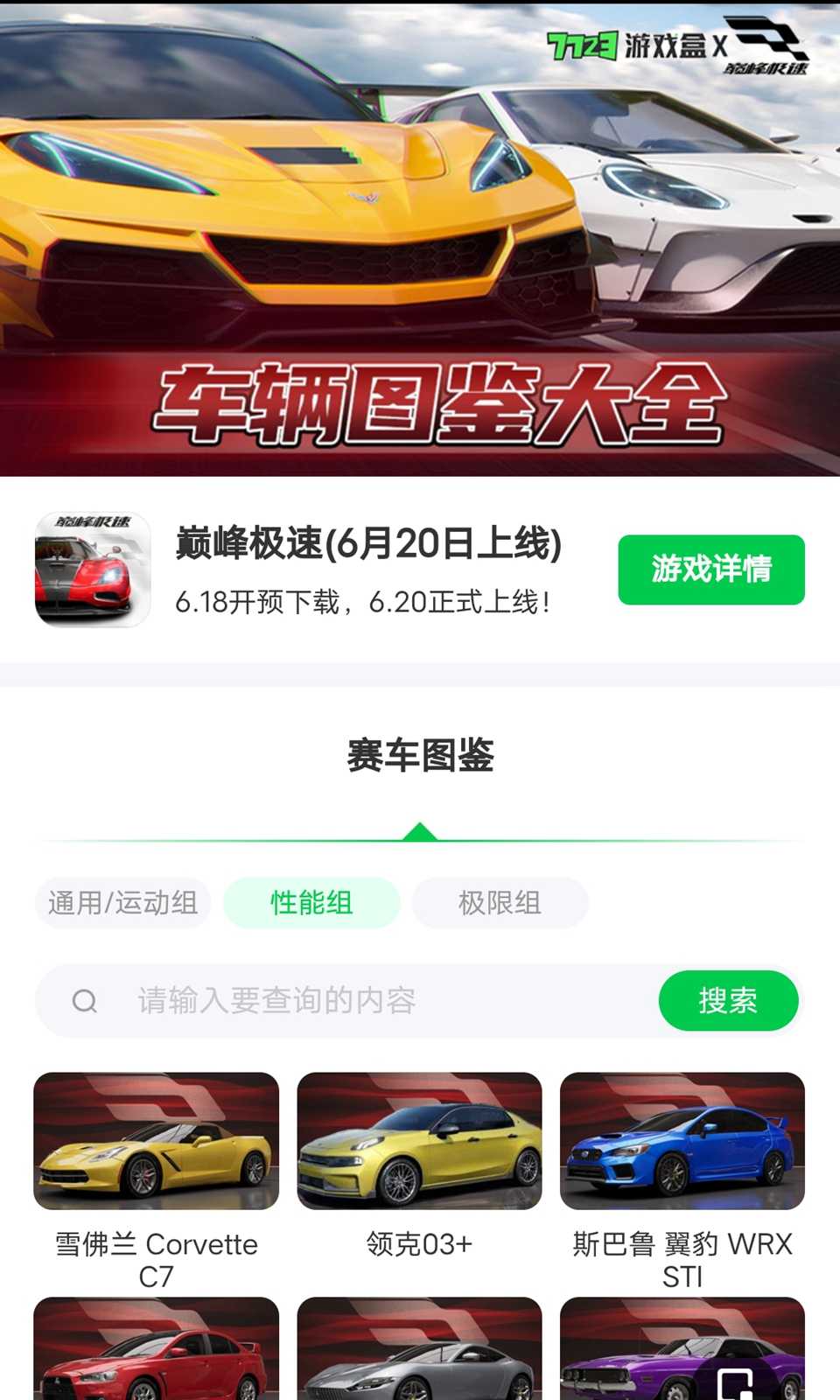
Task: Open the 雪佛兰 Corvette C7 link
Action: click(x=154, y=1260)
